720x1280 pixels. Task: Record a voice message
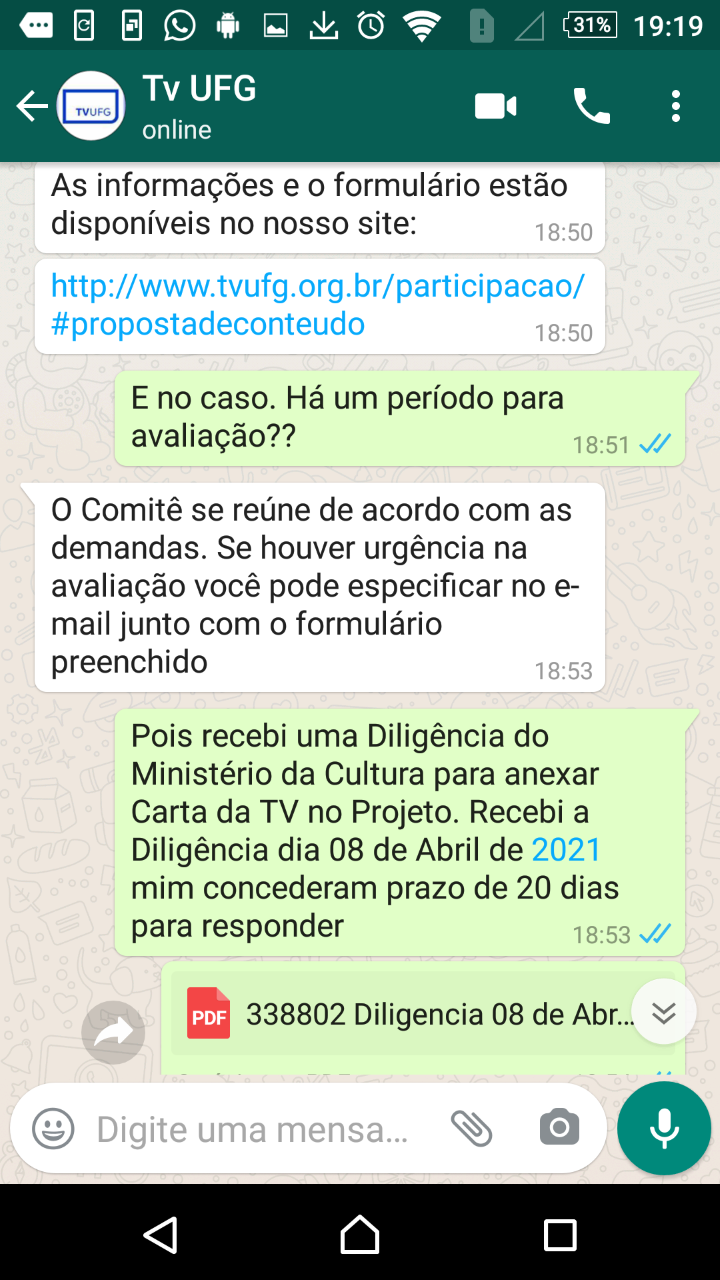pos(664,1128)
